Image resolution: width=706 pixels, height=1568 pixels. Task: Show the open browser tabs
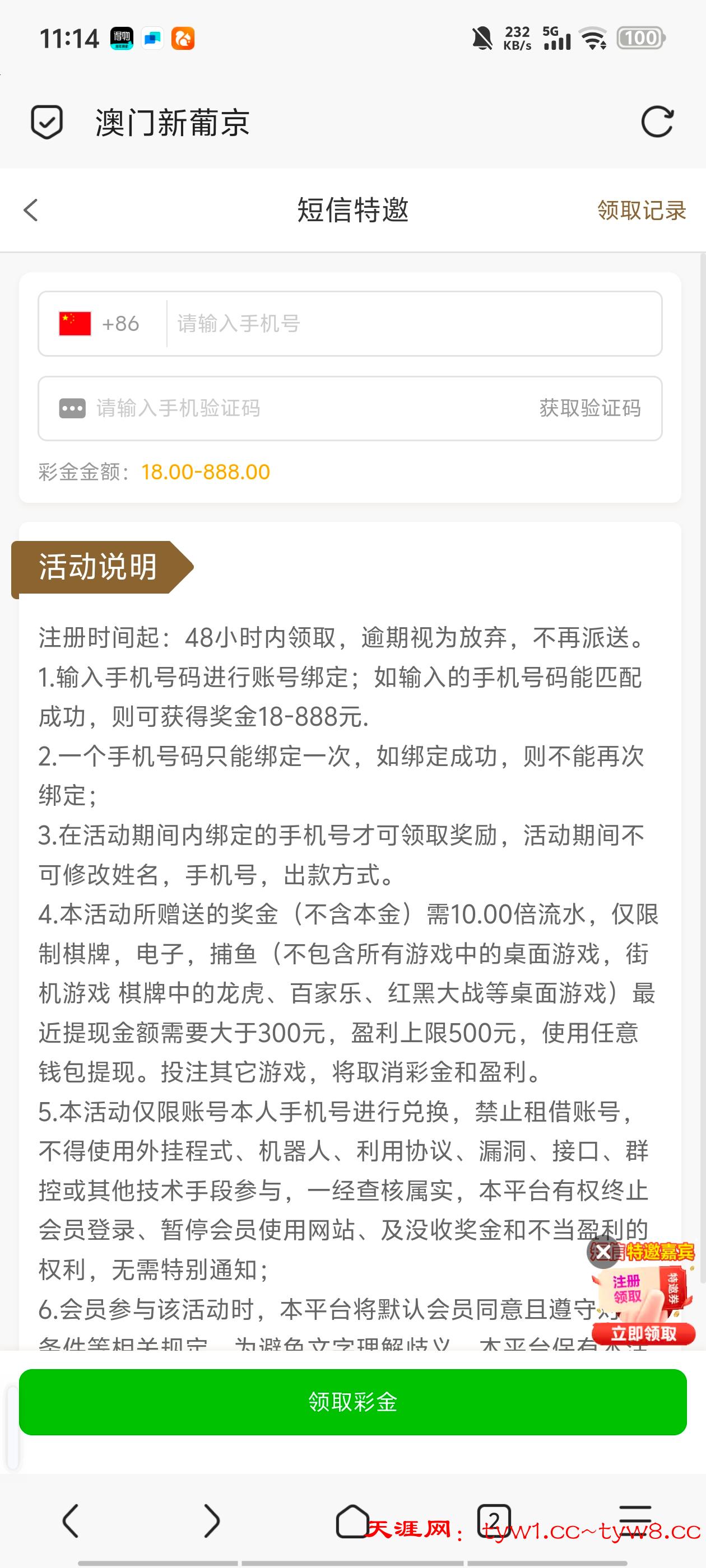494,1520
